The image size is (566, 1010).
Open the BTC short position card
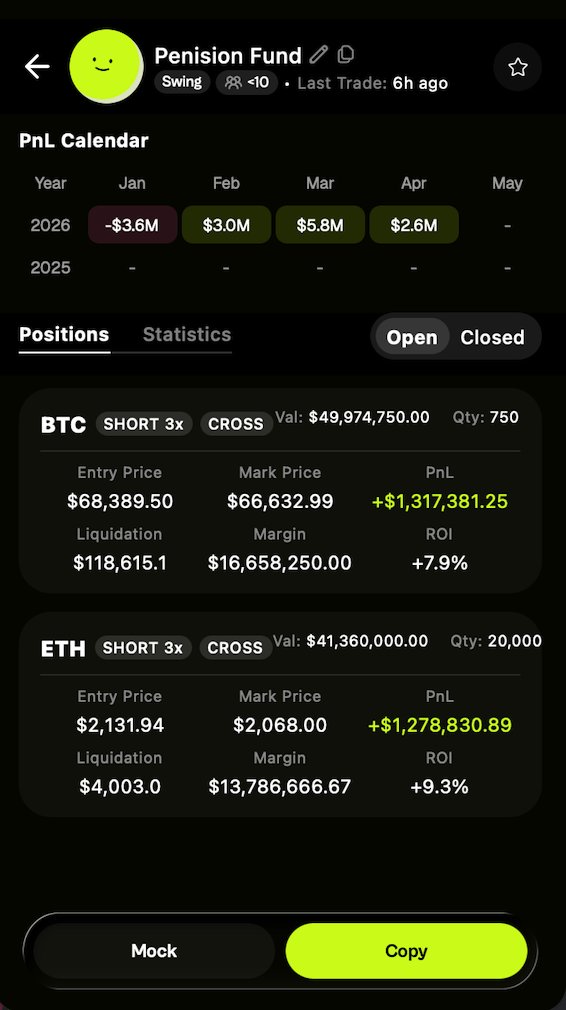280,491
